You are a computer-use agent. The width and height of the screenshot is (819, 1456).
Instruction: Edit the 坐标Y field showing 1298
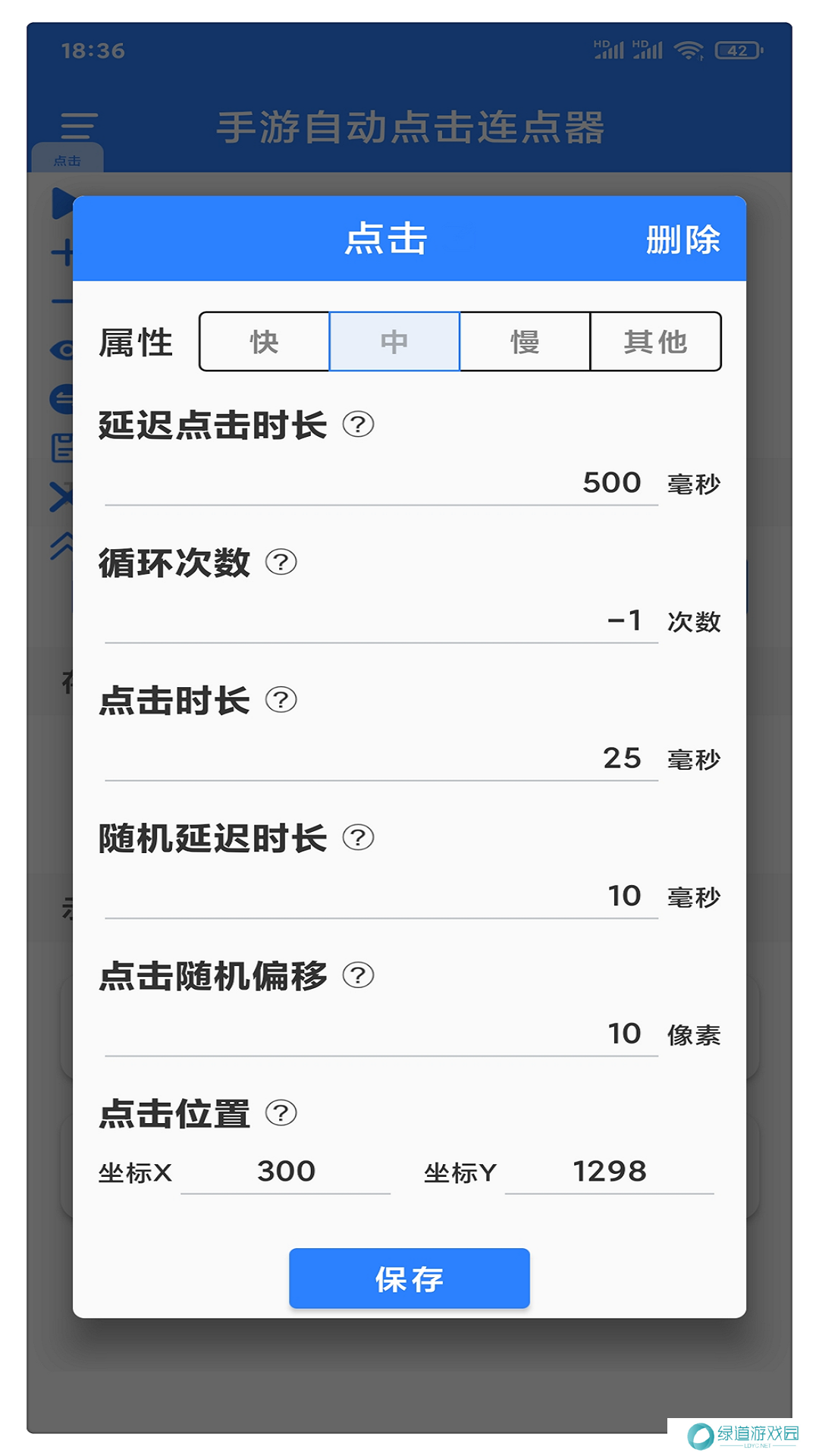609,1172
